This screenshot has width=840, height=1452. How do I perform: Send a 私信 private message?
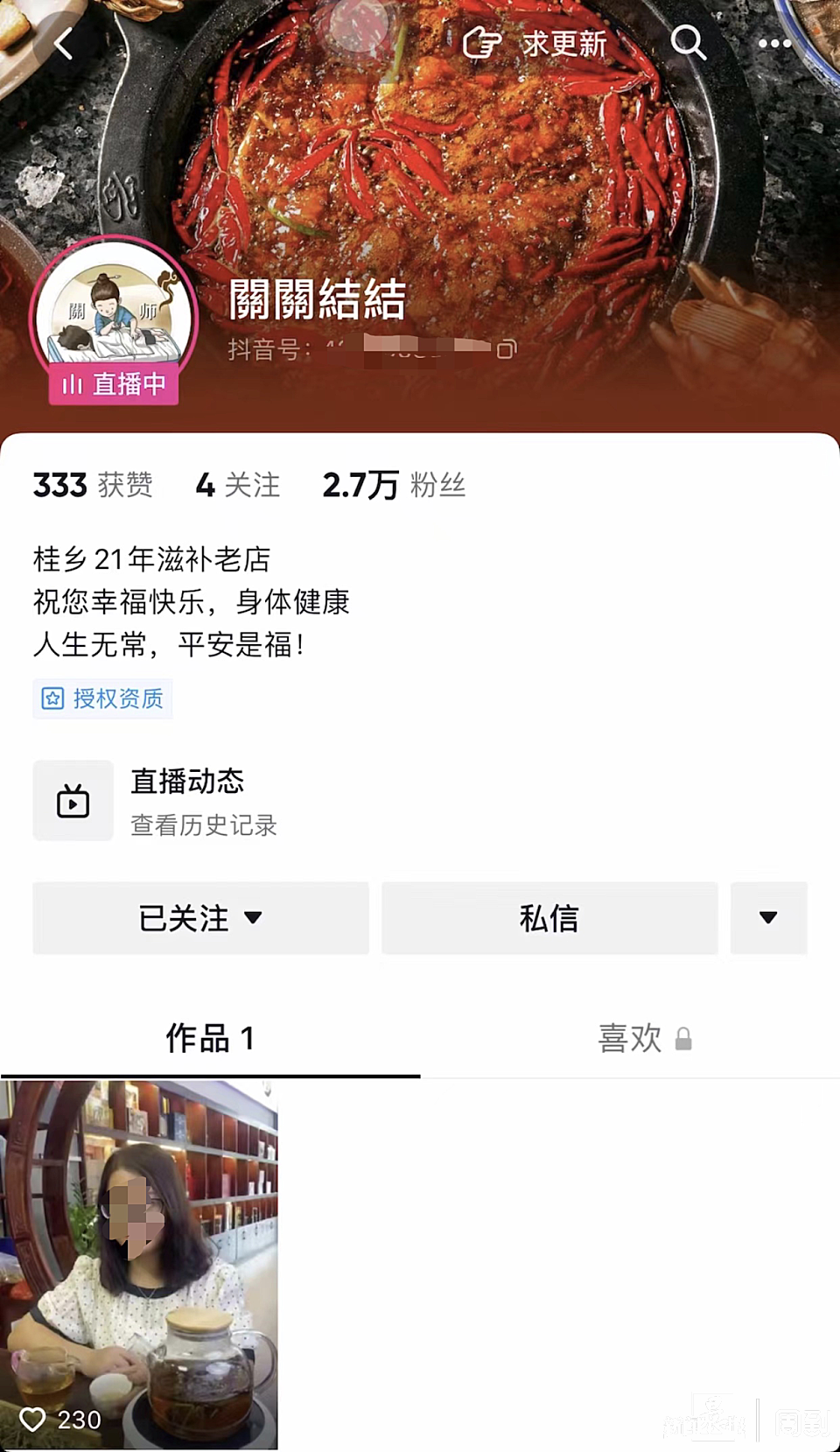[x=549, y=918]
